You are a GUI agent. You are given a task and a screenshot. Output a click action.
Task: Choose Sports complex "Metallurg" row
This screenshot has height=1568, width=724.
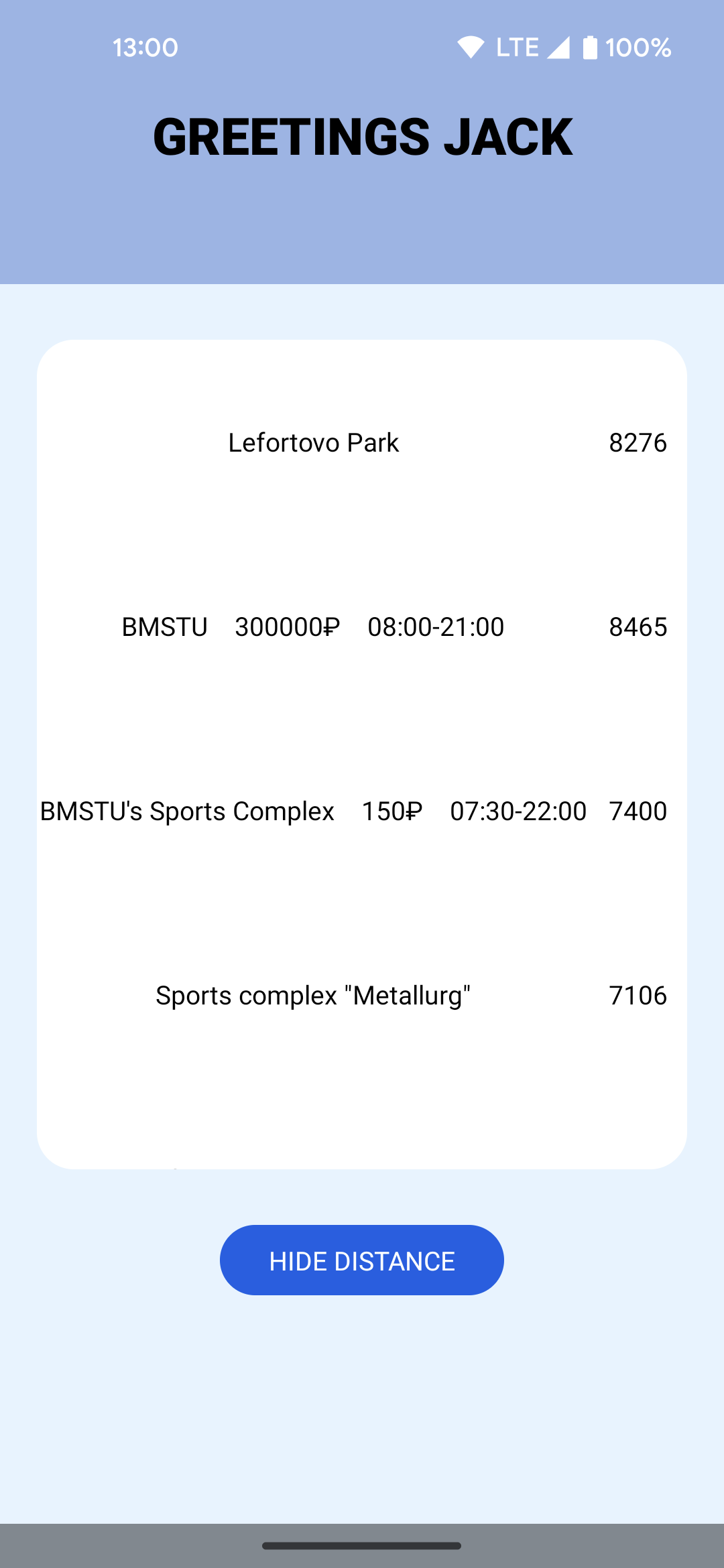click(x=313, y=996)
